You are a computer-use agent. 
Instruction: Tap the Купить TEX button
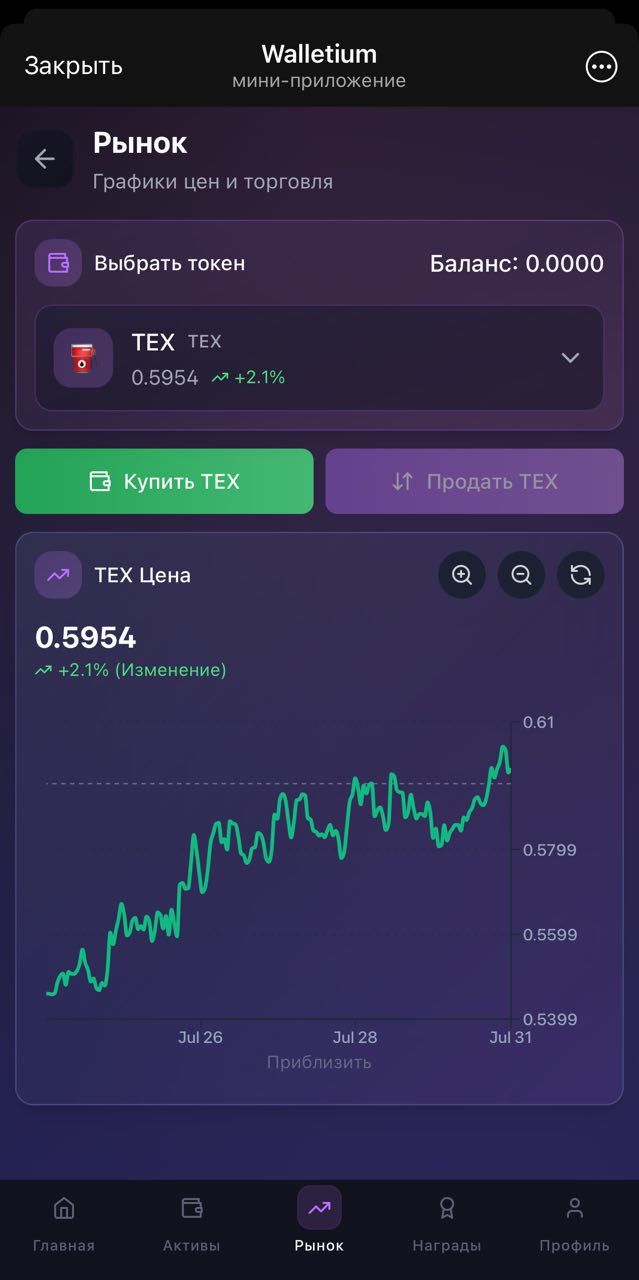(164, 482)
